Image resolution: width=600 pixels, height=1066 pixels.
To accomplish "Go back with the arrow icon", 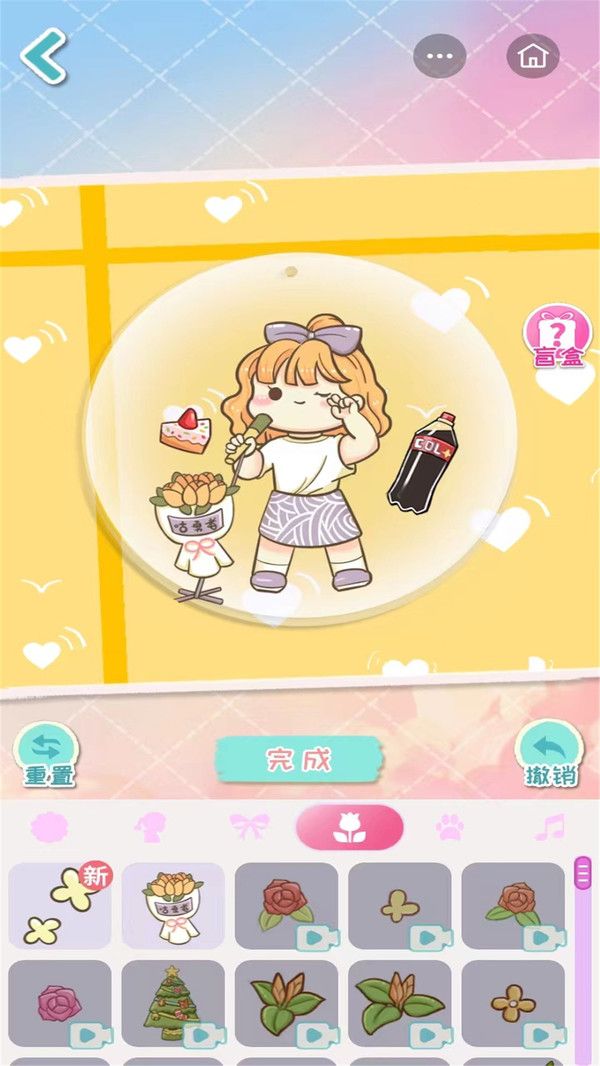I will [x=44, y=55].
